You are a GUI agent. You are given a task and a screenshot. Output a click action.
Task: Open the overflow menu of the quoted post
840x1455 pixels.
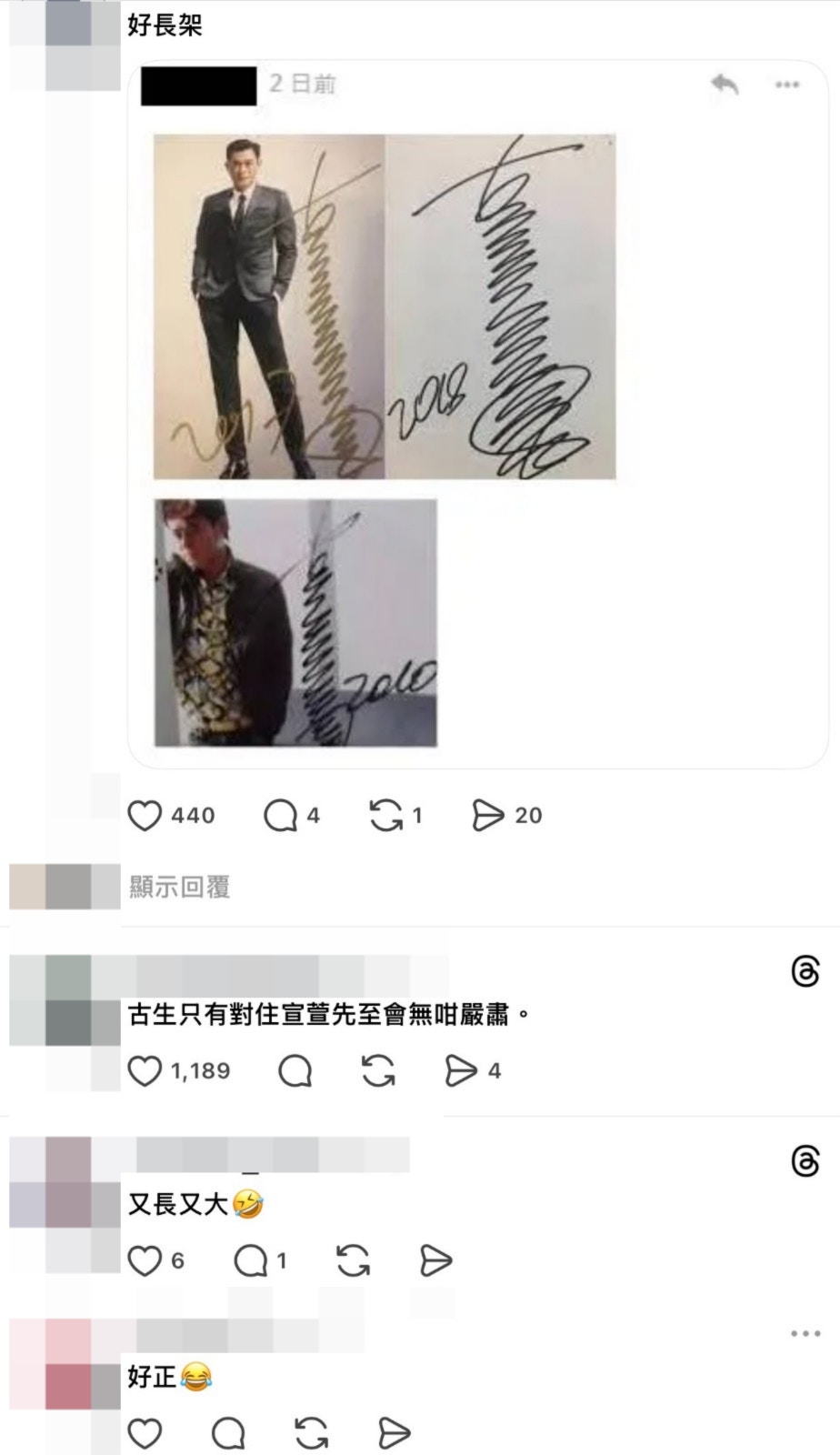[x=786, y=85]
